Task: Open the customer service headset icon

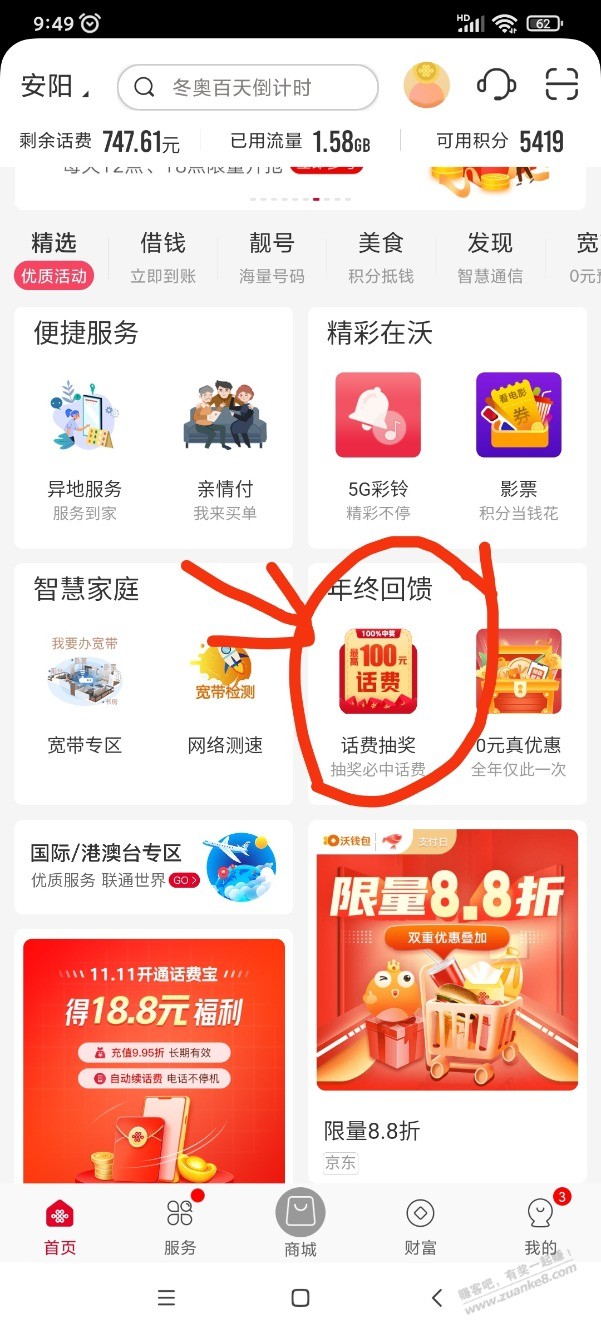Action: pyautogui.click(x=495, y=85)
